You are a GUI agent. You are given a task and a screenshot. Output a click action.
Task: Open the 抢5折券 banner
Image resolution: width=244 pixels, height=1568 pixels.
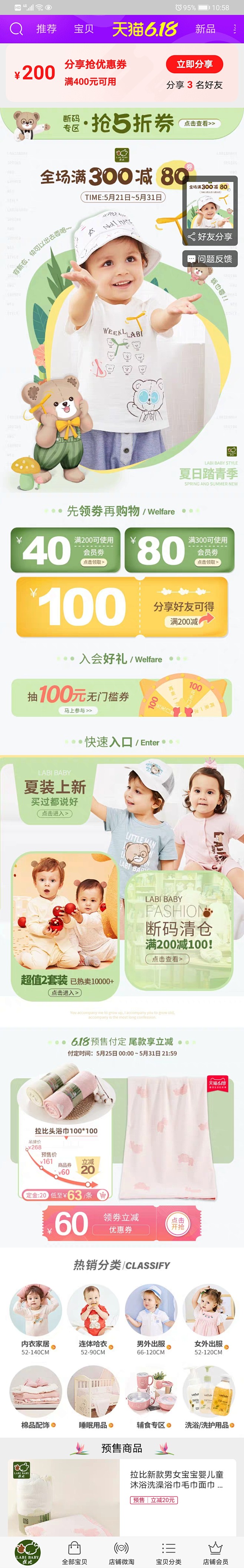pos(122,124)
